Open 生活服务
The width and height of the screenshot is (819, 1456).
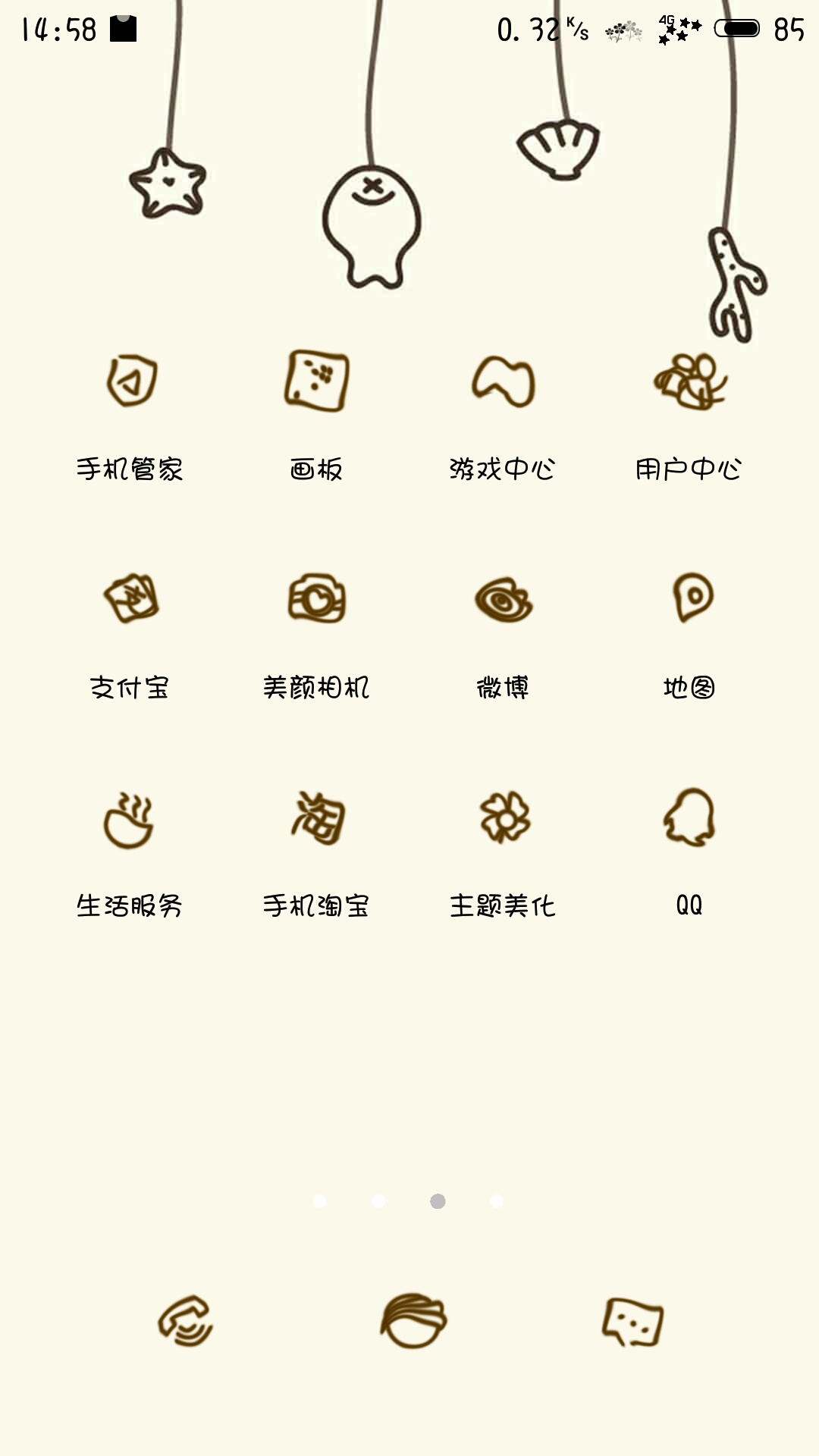(x=130, y=819)
